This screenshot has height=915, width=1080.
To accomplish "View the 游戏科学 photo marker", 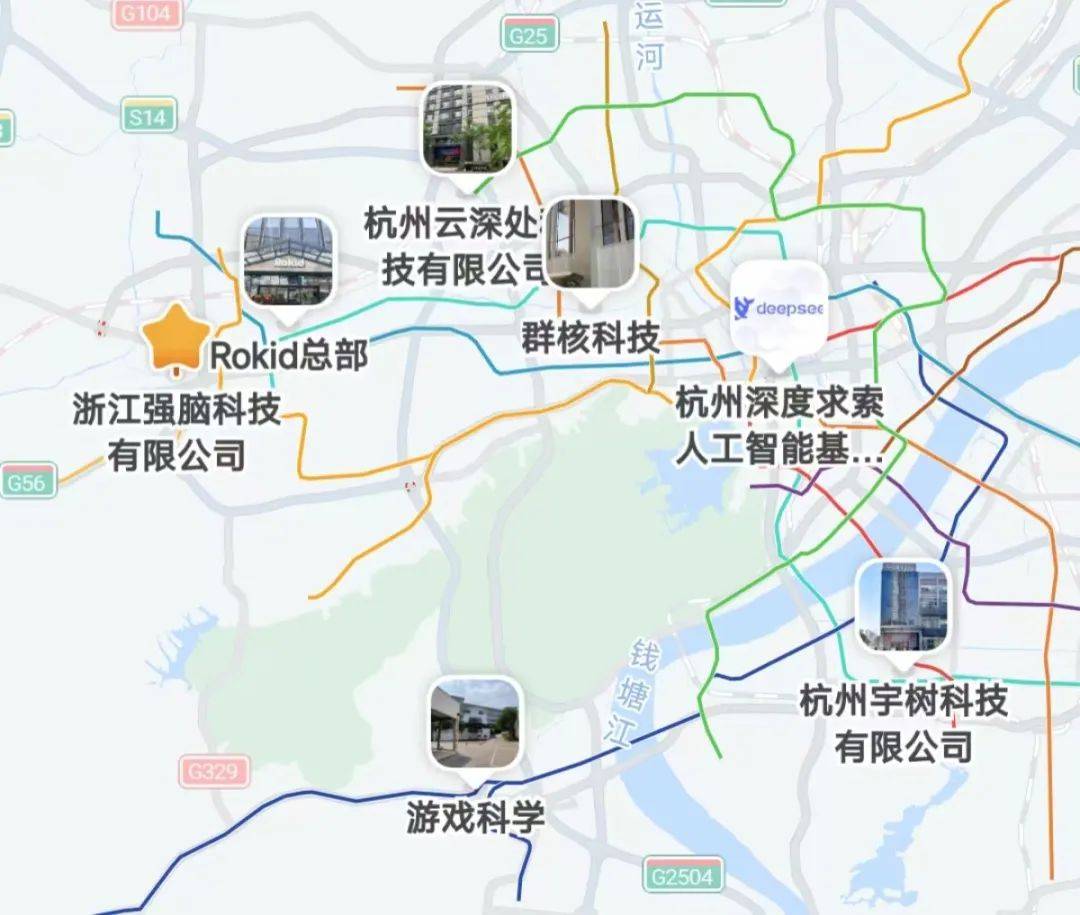I will [475, 722].
